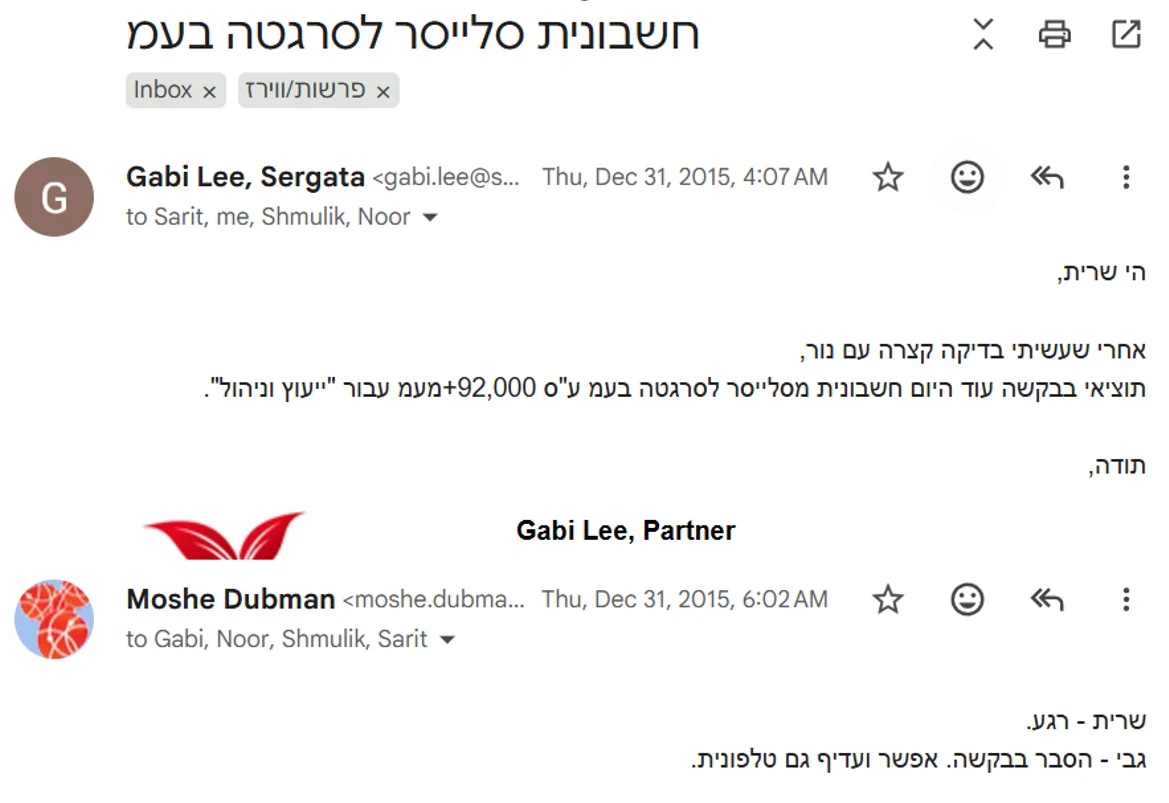This screenshot has height=803, width=1169.
Task: React with emoji to Moshe Dubman's message
Action: 967,599
